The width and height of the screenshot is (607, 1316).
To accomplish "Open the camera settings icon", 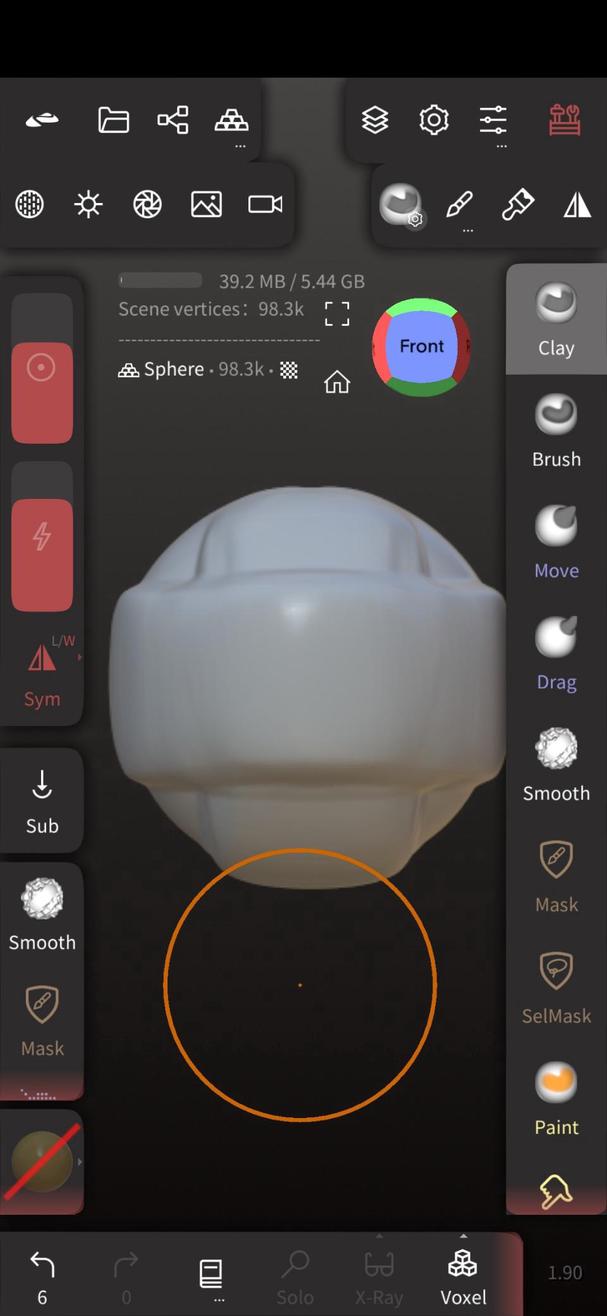I will point(265,205).
